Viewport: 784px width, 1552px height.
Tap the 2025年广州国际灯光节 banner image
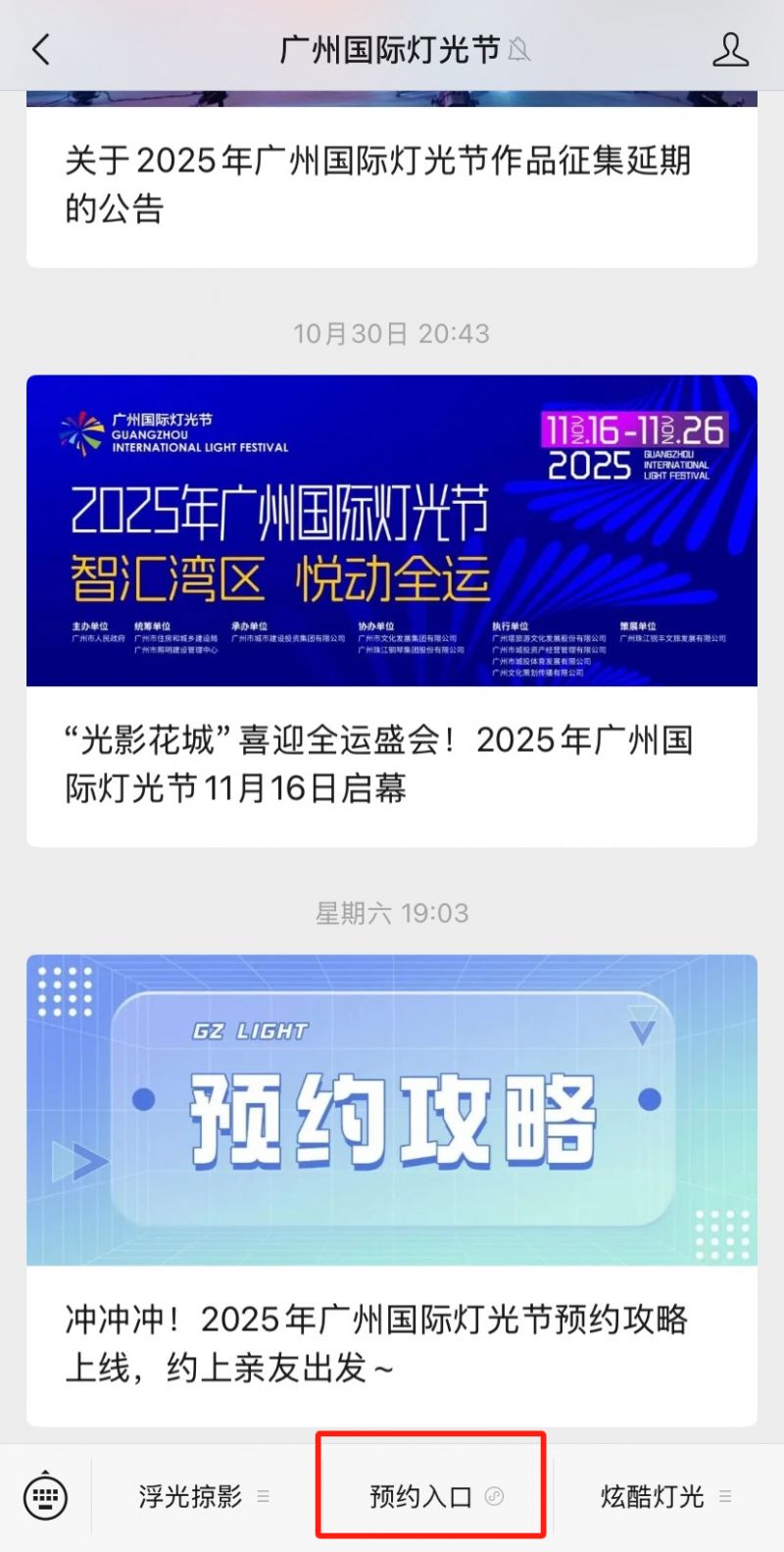(x=392, y=529)
